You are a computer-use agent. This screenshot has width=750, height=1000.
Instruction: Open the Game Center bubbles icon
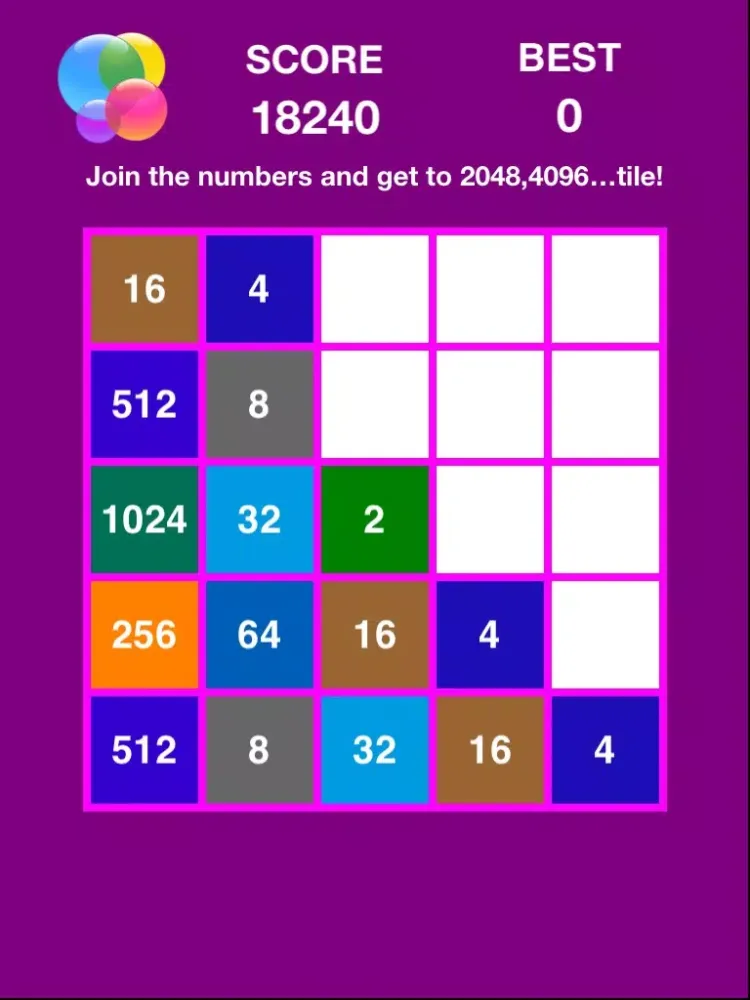tap(112, 87)
